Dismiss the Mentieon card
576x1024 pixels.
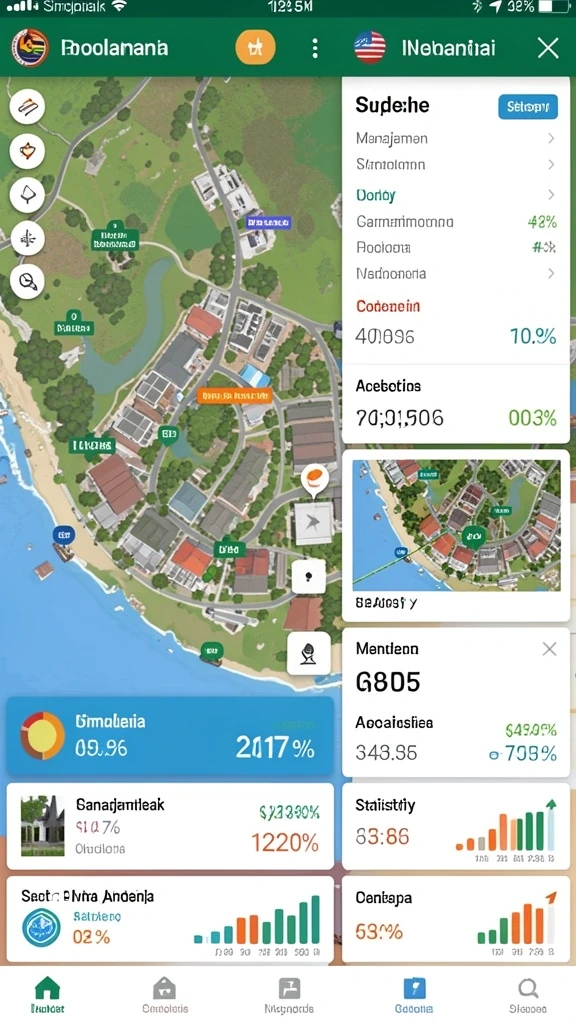point(549,648)
